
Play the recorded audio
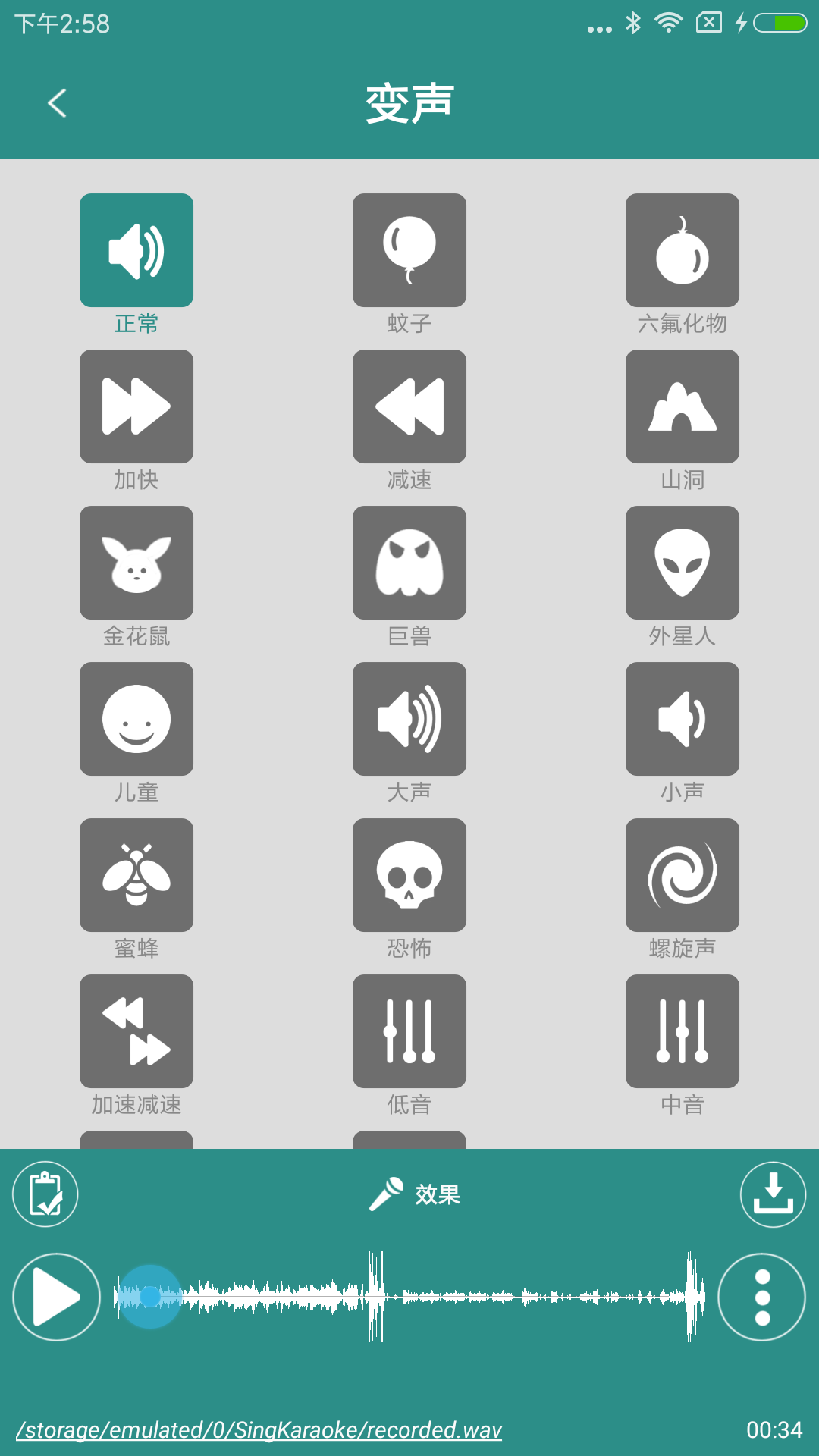[55, 1297]
